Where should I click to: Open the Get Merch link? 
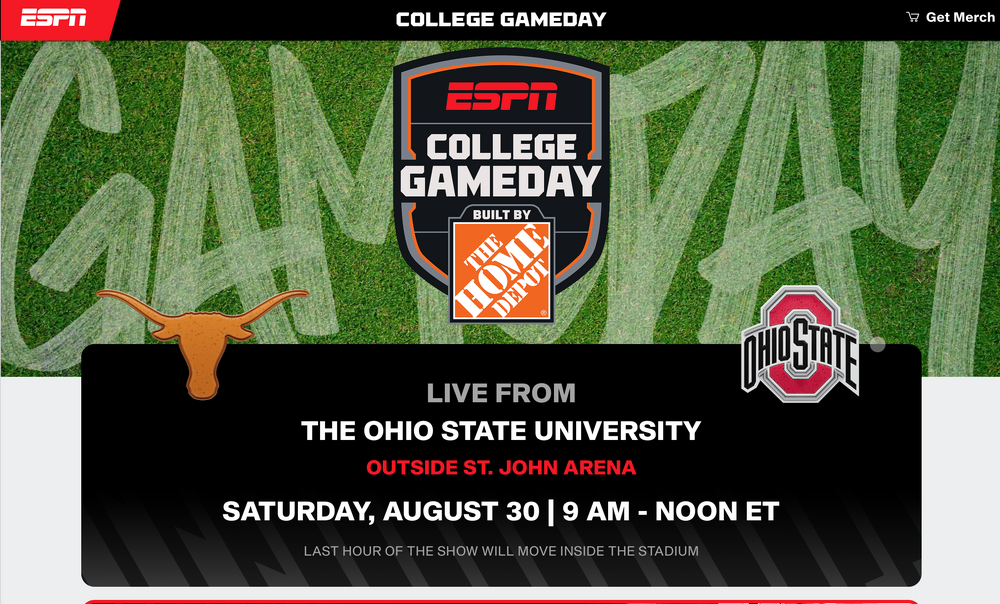[x=950, y=17]
